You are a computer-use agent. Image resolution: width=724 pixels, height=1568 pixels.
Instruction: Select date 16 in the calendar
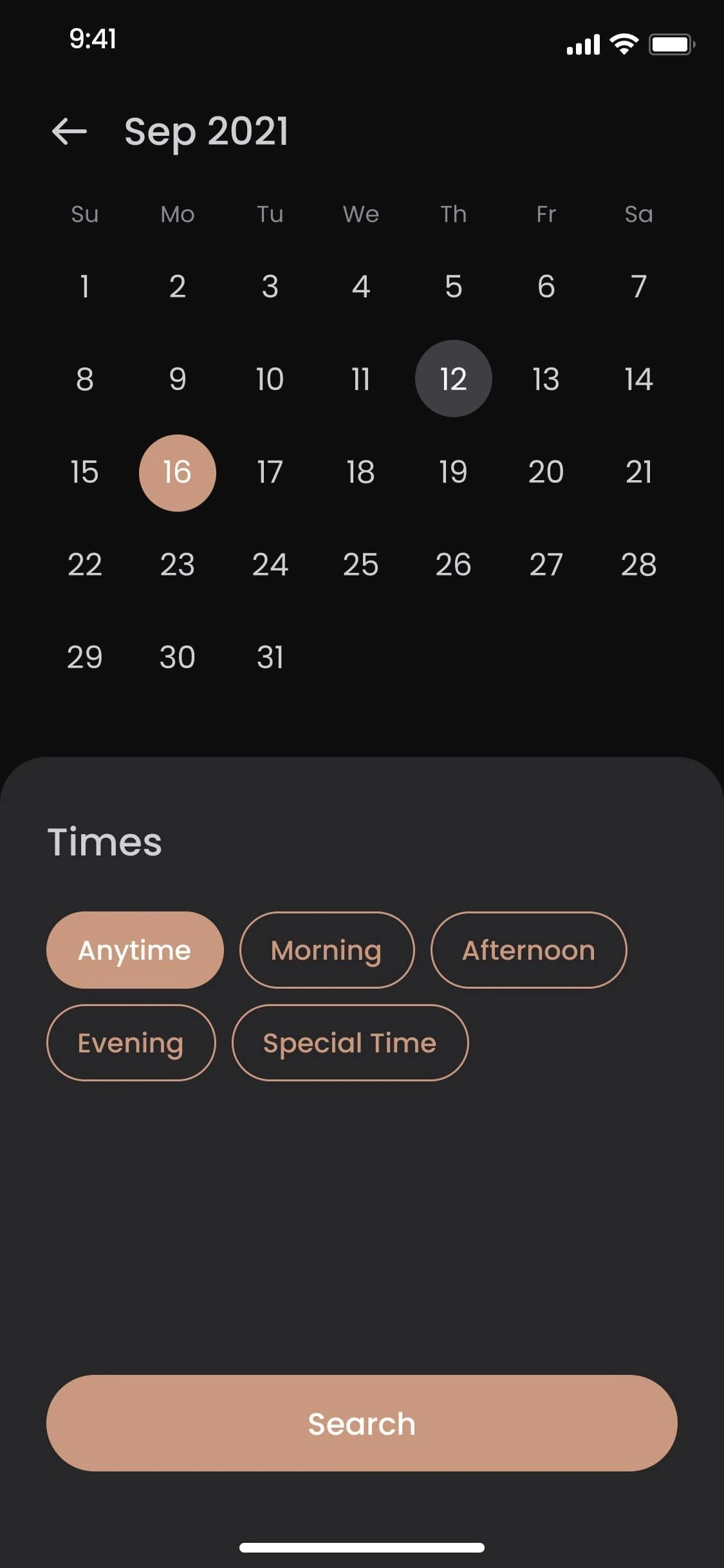tap(178, 472)
